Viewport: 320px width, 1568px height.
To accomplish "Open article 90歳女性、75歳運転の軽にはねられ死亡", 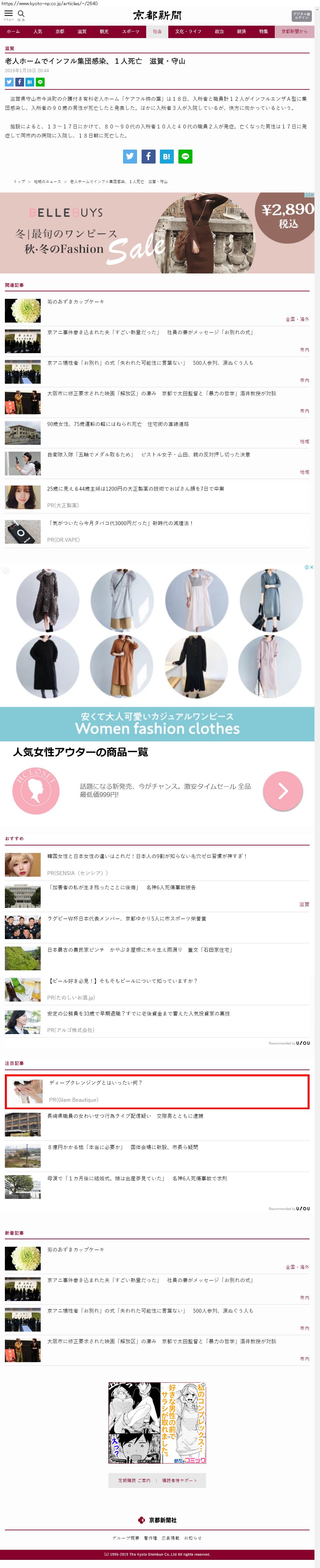I will pyautogui.click(x=118, y=424).
